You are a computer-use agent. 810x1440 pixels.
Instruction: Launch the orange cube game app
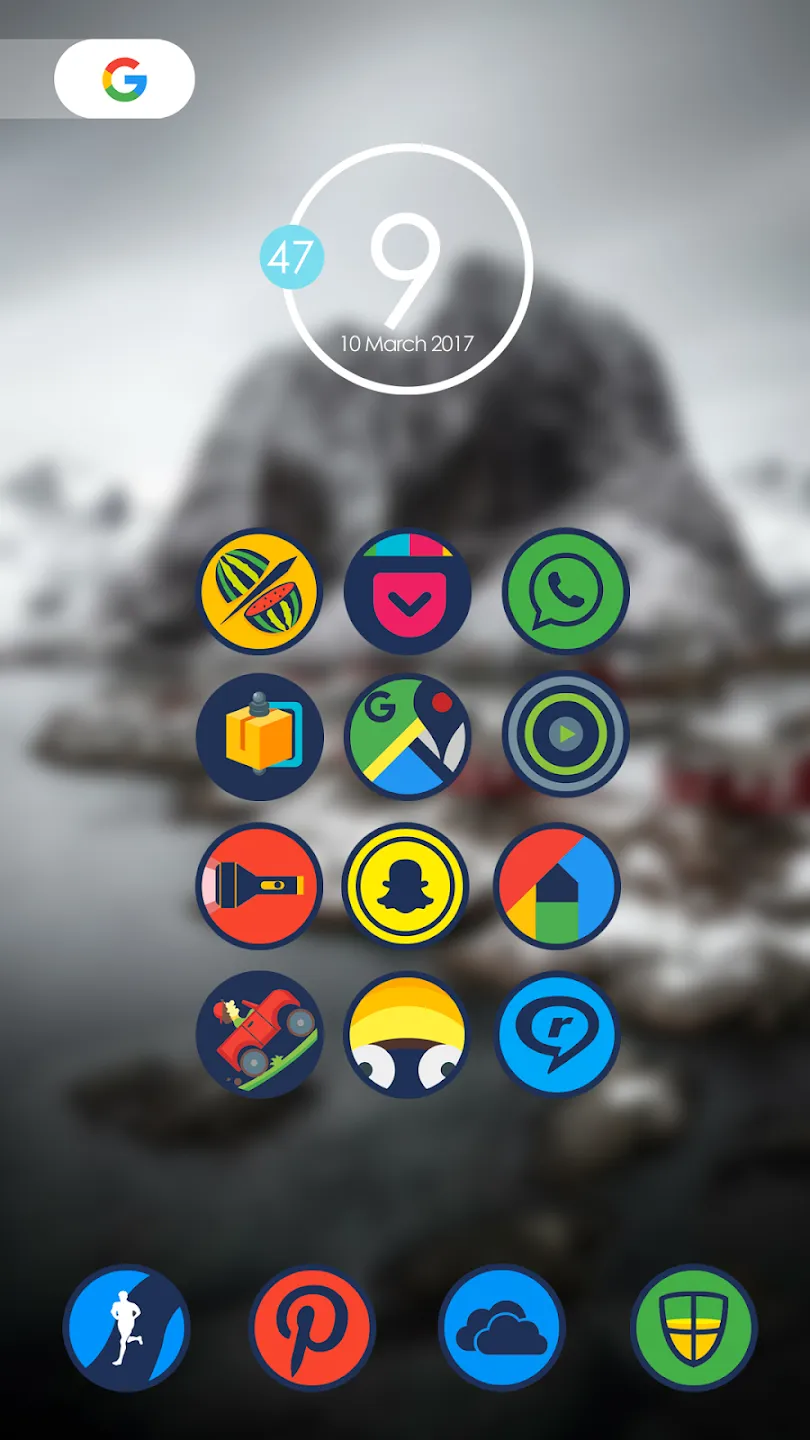coord(259,737)
